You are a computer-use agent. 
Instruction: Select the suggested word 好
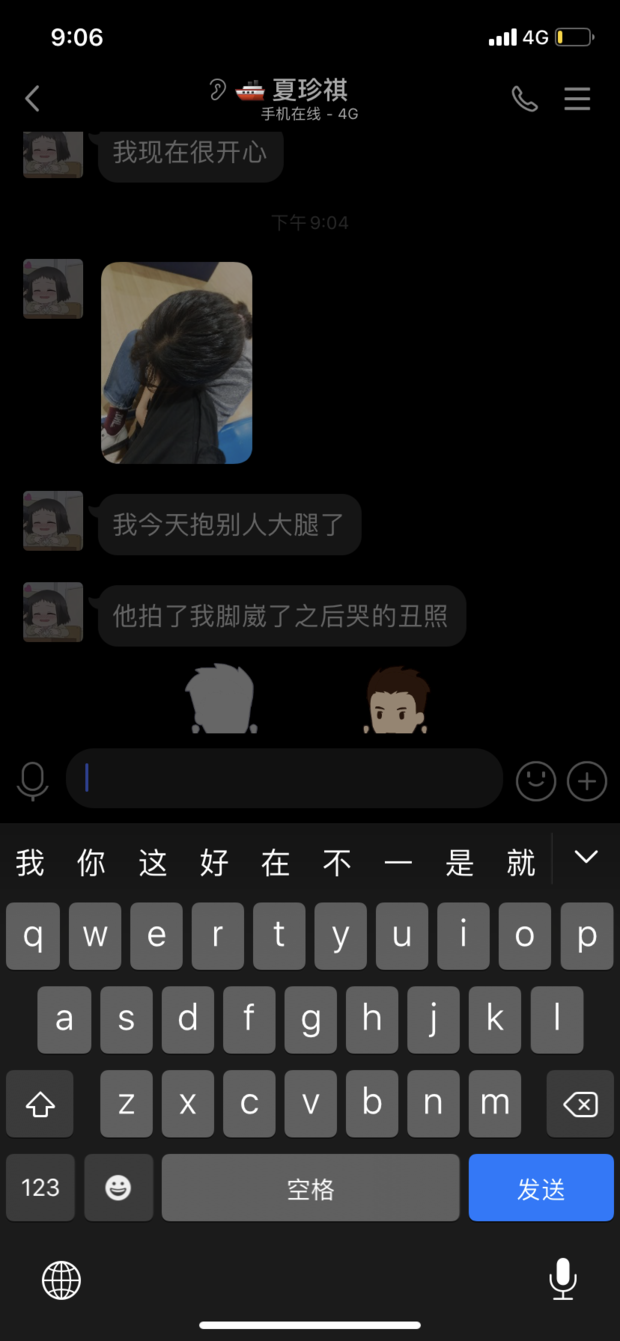click(x=214, y=862)
